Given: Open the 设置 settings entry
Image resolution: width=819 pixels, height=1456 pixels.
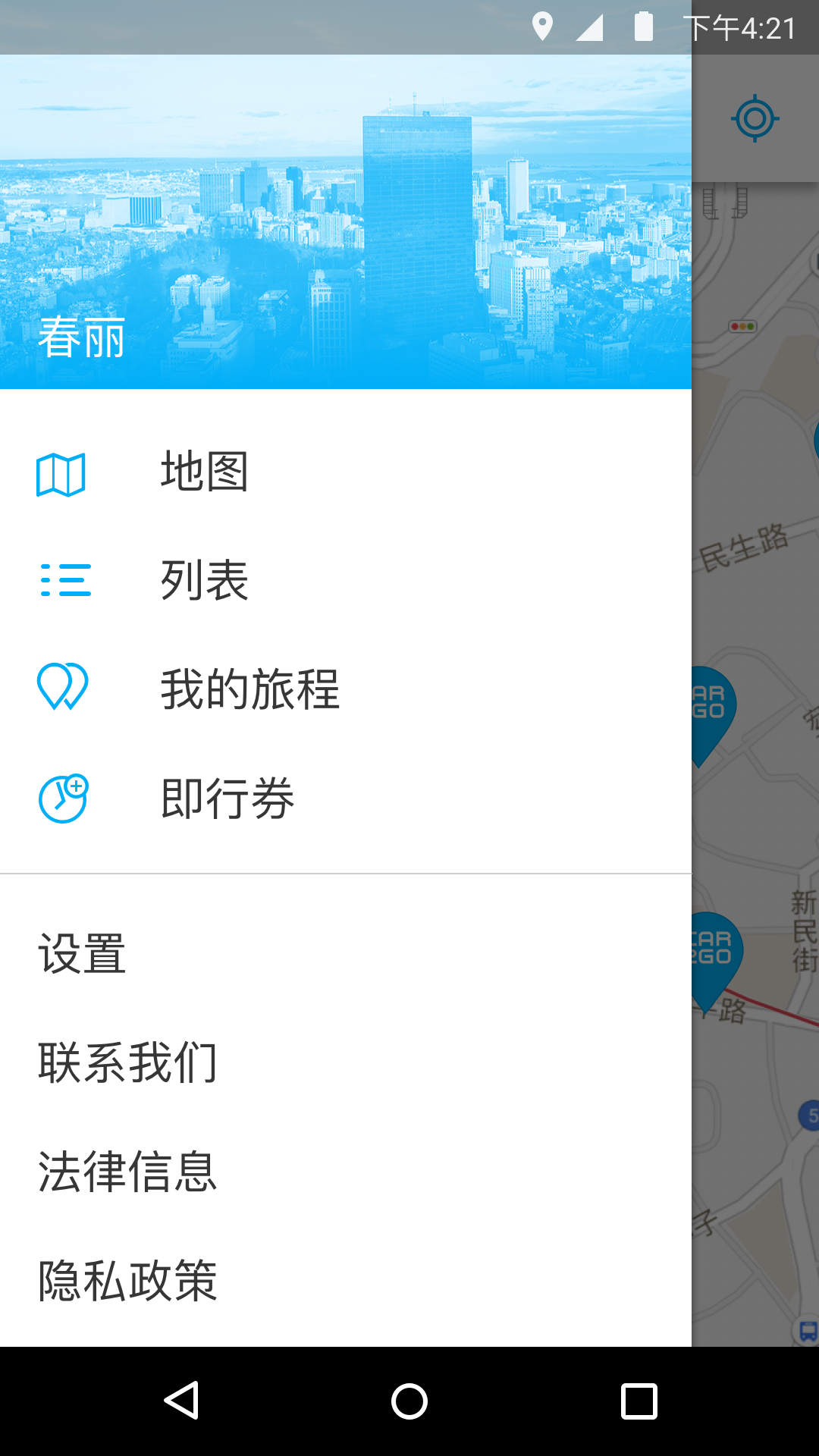Looking at the screenshot, I should point(82,954).
